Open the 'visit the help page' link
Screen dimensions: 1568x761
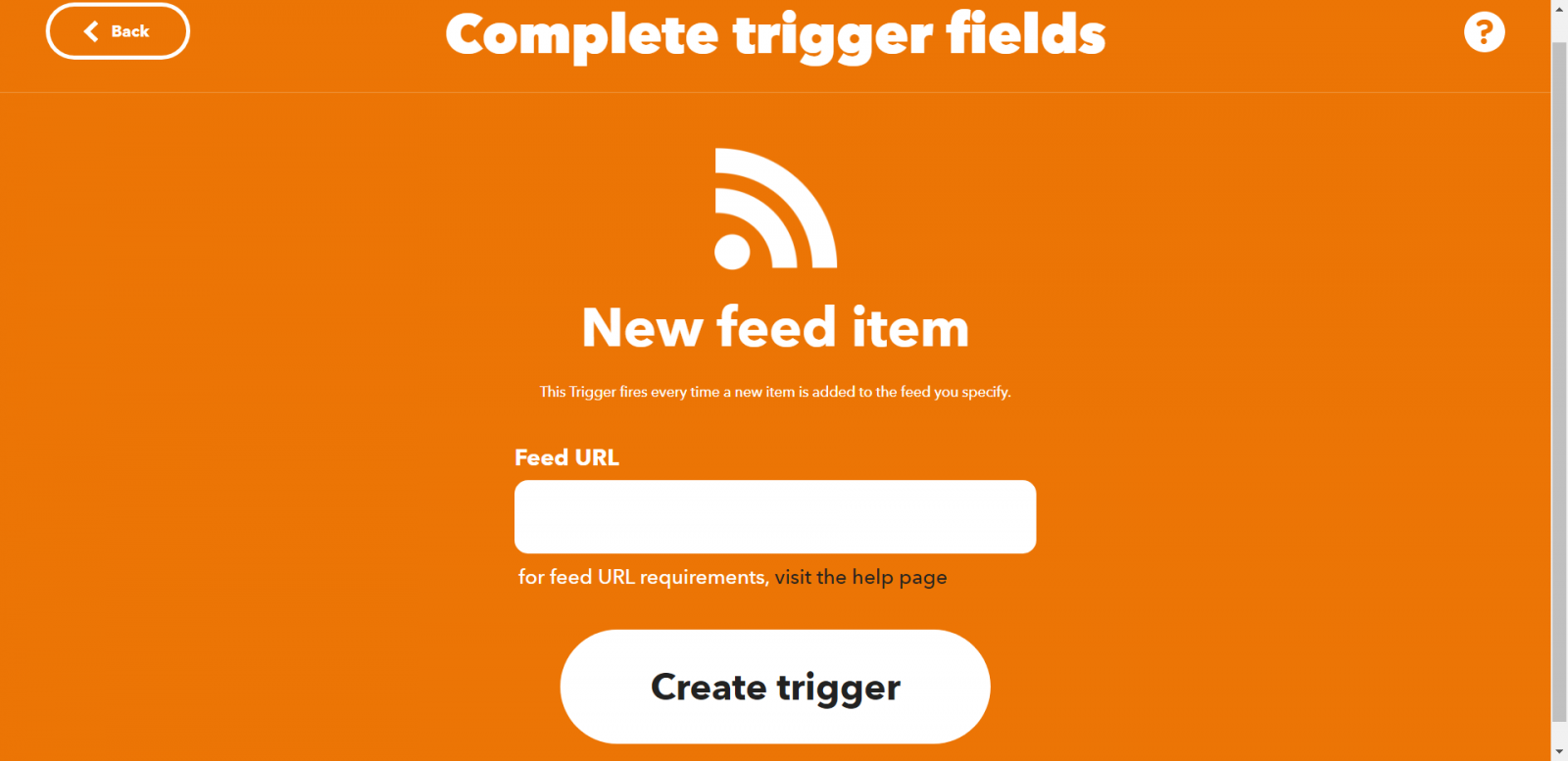860,578
